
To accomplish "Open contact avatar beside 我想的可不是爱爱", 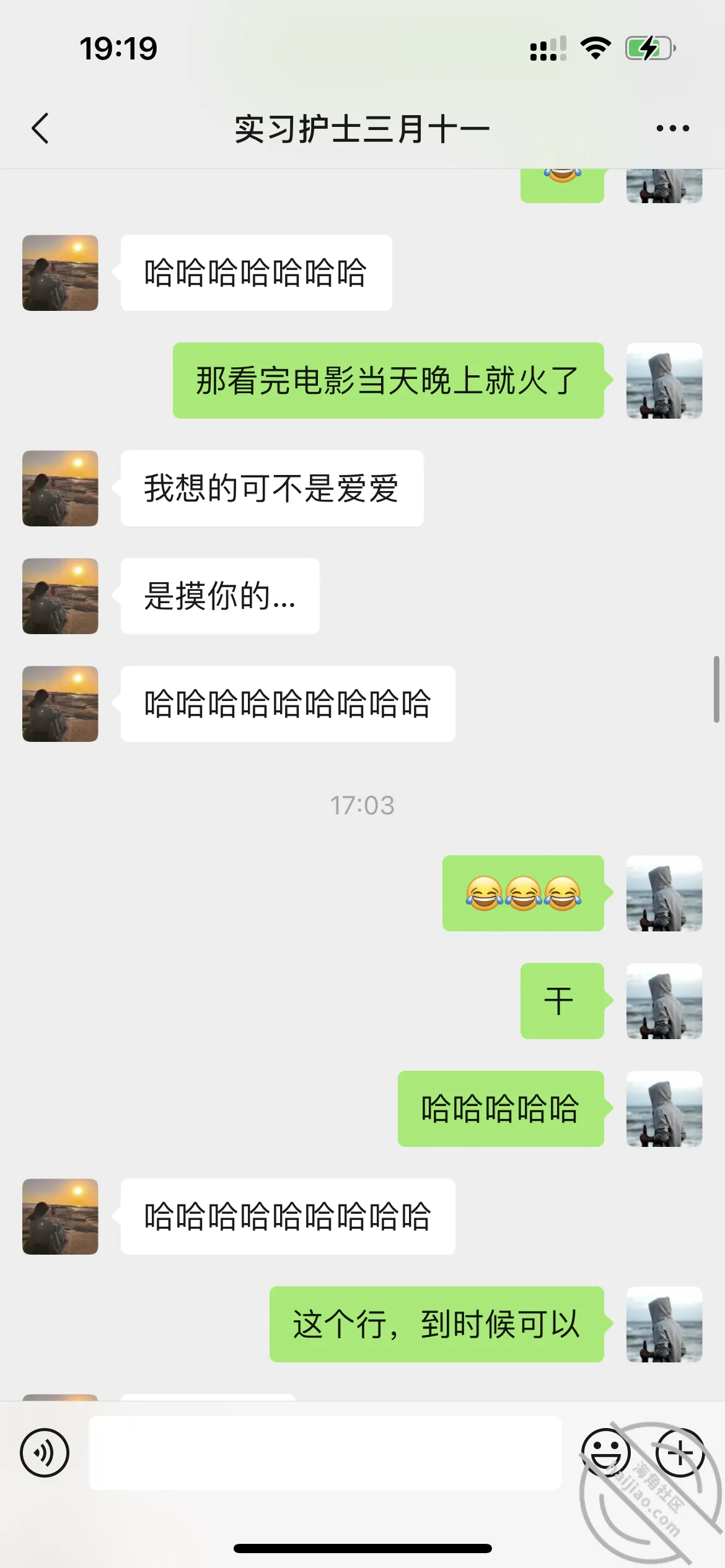I will click(60, 488).
